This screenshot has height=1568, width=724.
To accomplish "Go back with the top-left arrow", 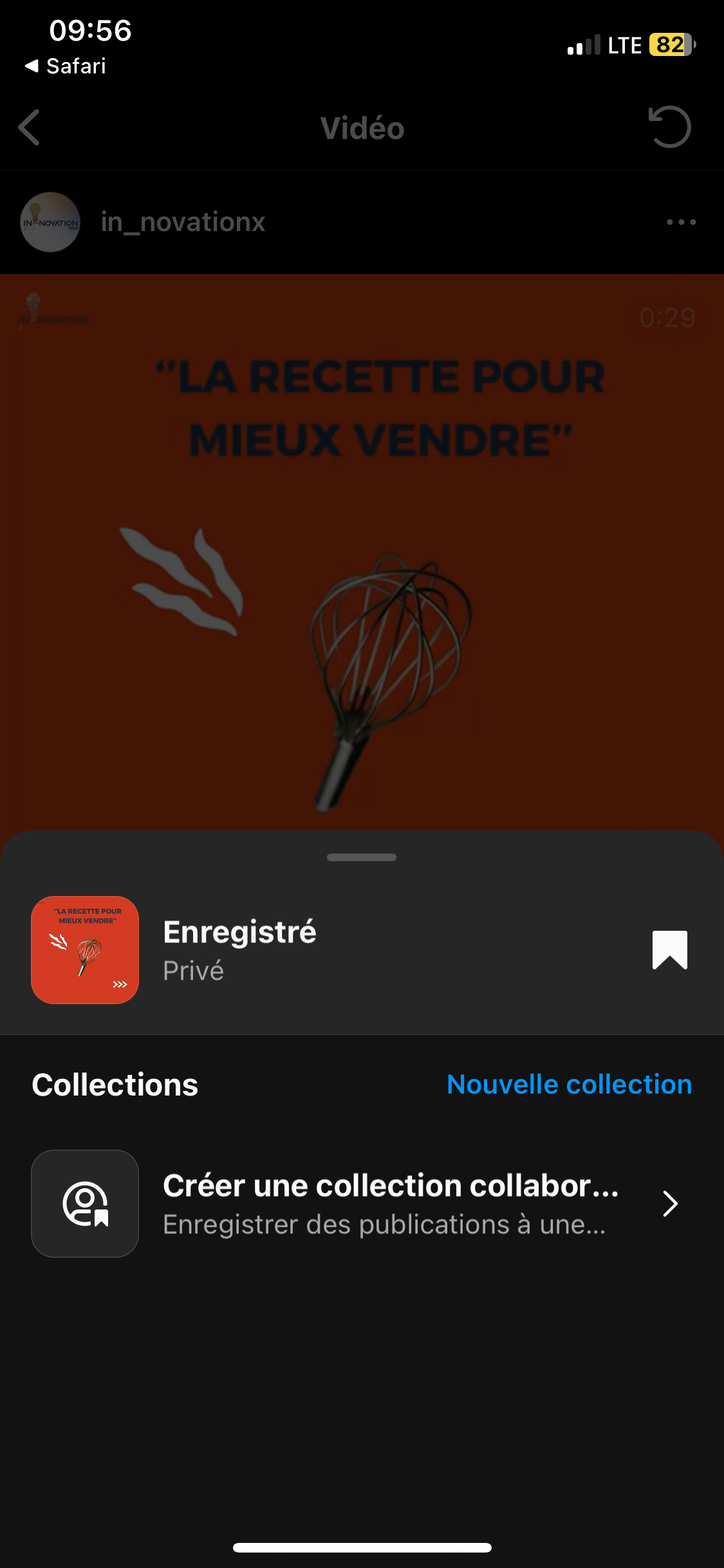I will click(30, 127).
